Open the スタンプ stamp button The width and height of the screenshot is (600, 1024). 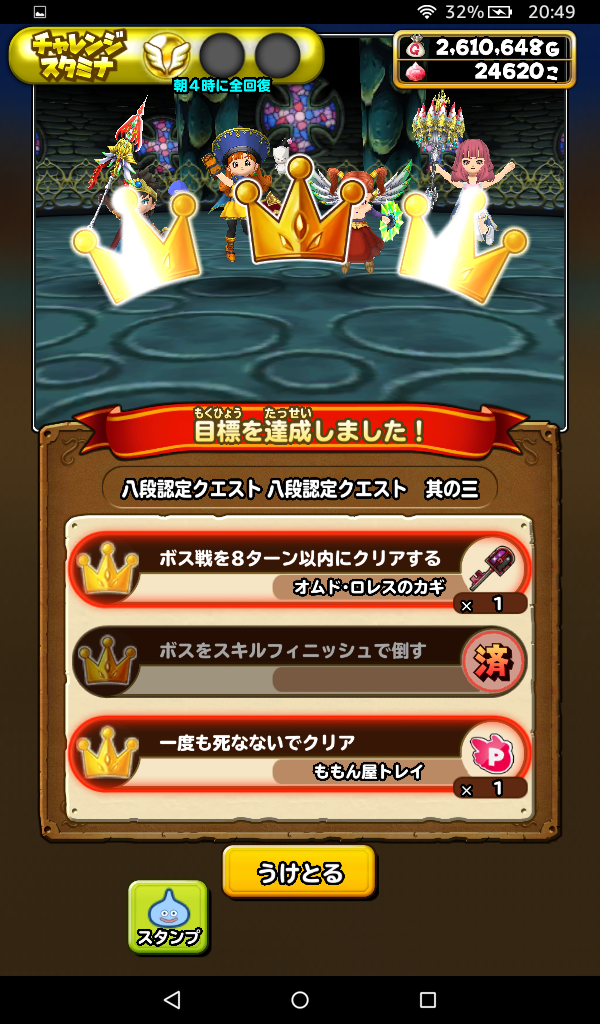click(168, 916)
